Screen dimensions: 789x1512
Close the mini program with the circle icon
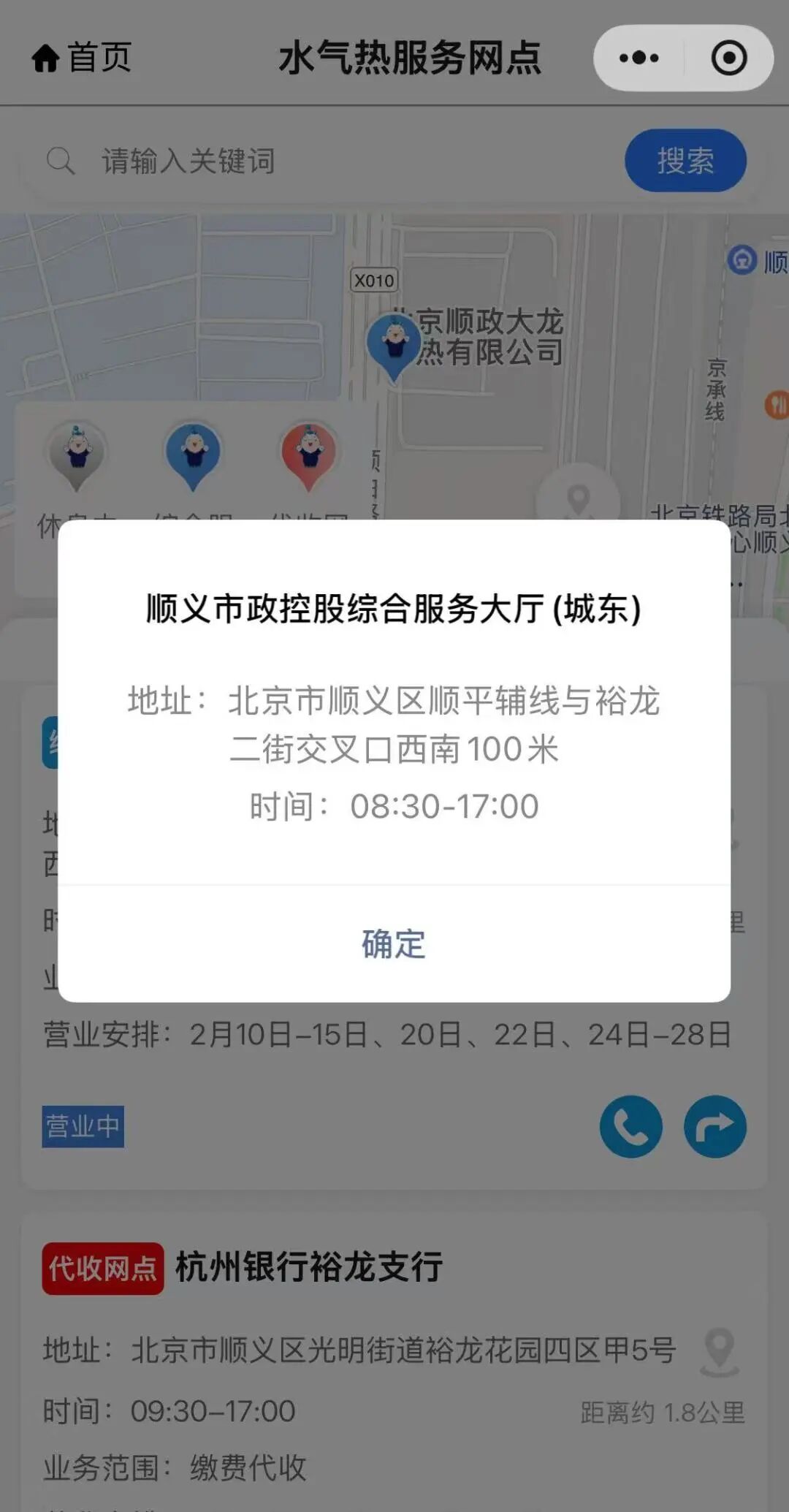point(728,58)
